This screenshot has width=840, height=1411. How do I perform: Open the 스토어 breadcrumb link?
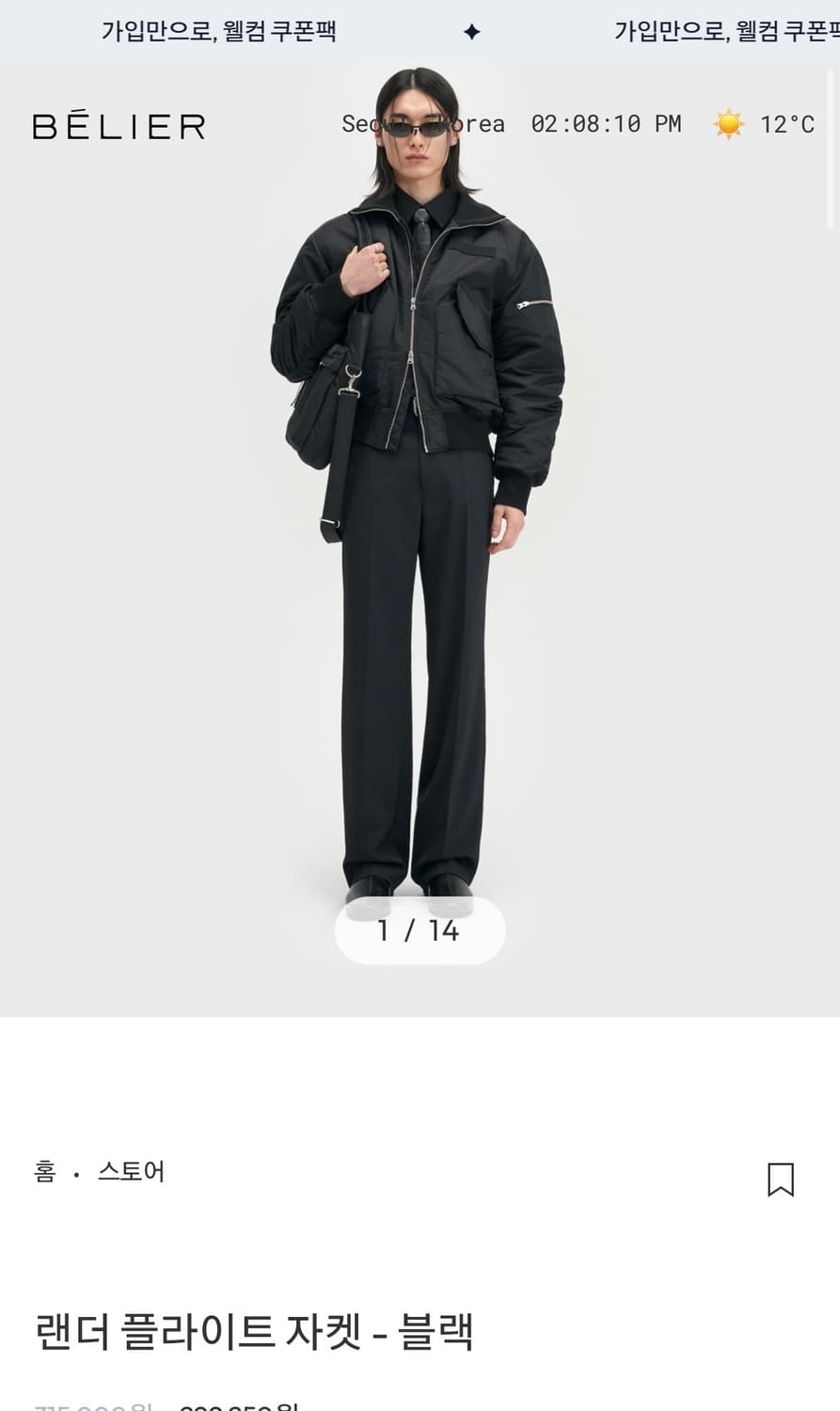pyautogui.click(x=132, y=1172)
